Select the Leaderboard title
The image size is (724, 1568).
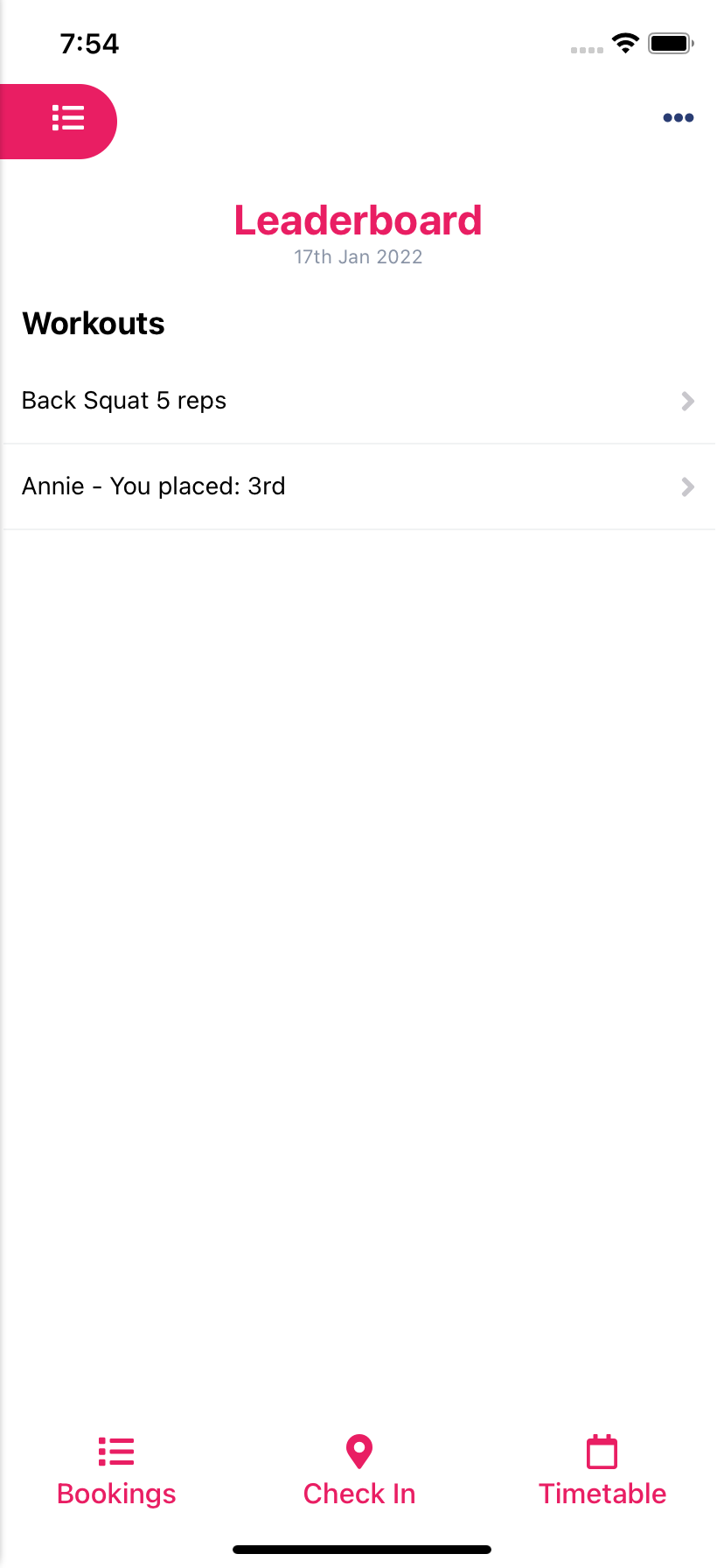358,220
